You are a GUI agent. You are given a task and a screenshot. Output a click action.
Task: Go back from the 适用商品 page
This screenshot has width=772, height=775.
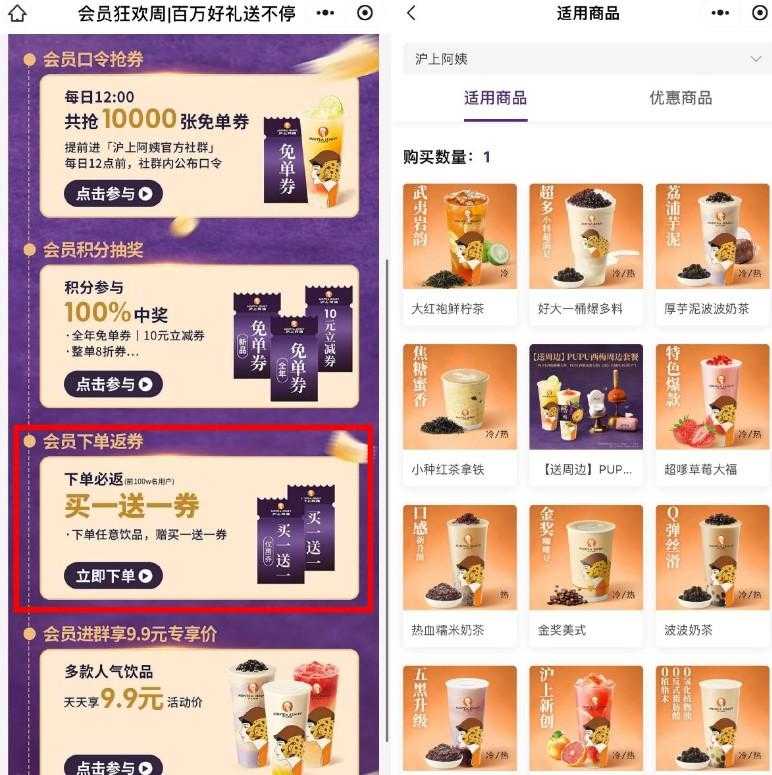pos(411,14)
